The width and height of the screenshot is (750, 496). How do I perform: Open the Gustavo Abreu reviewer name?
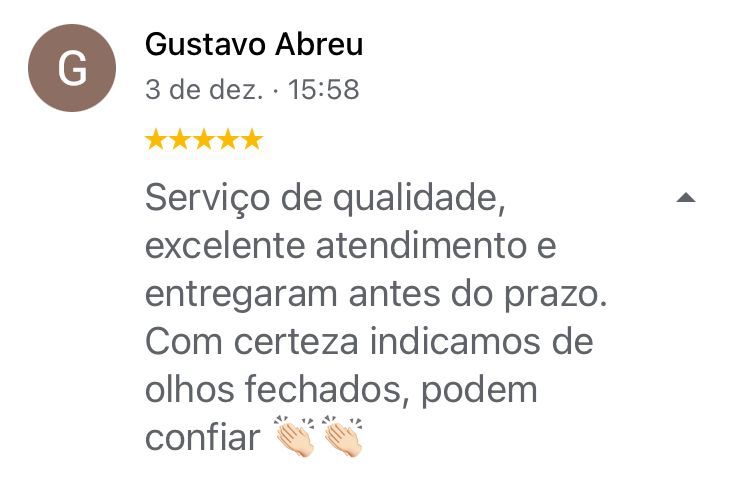[254, 45]
